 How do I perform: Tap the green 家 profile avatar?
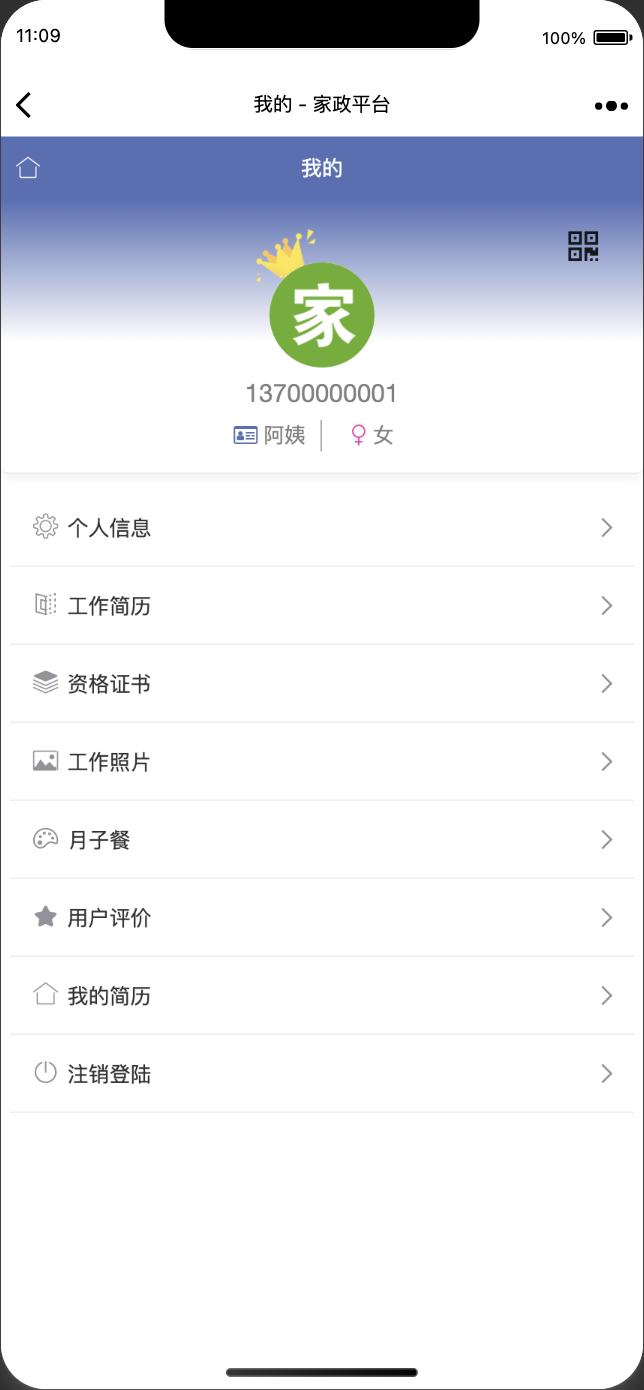pos(322,314)
